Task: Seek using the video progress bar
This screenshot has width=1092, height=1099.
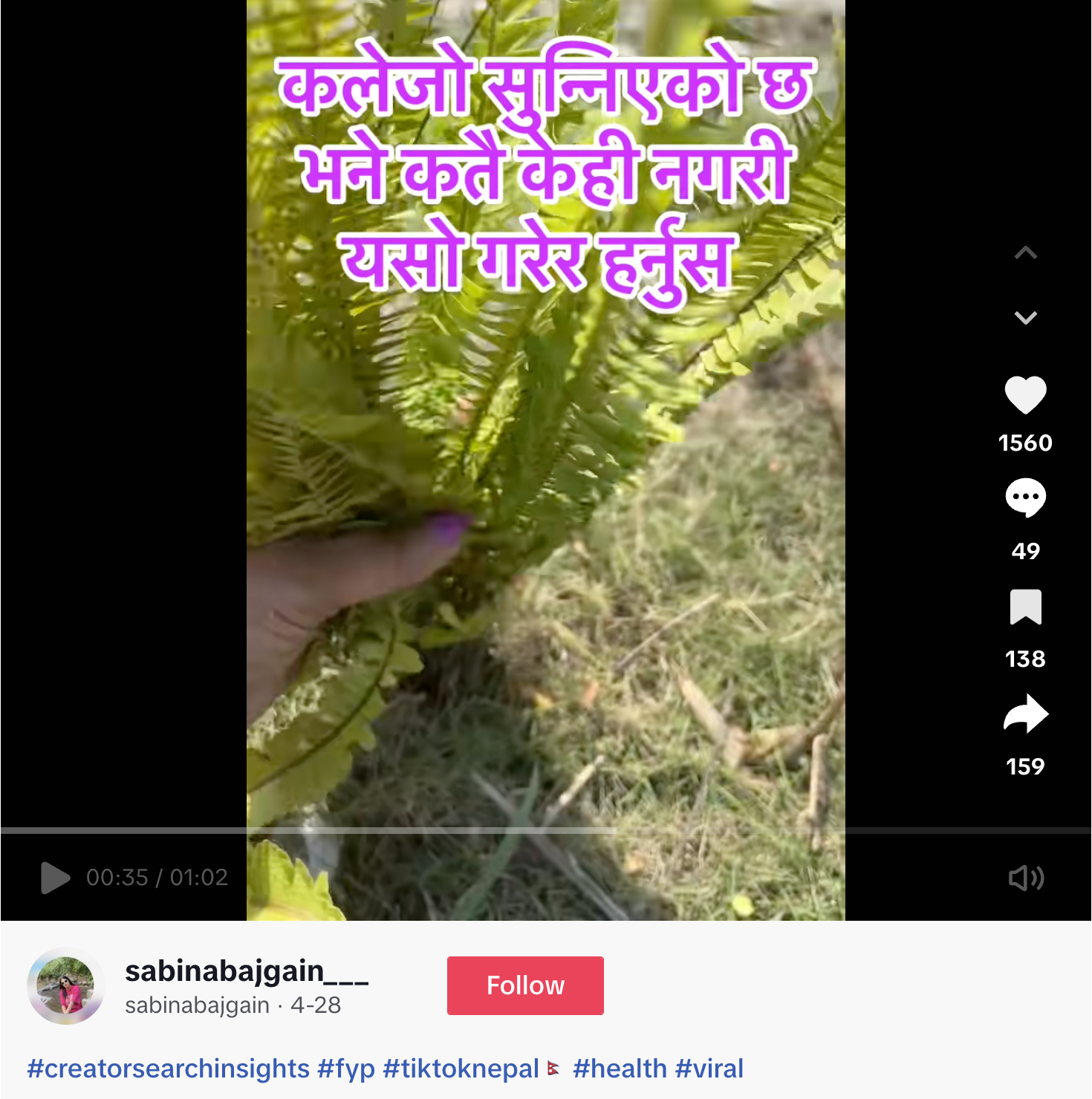Action: (x=545, y=830)
